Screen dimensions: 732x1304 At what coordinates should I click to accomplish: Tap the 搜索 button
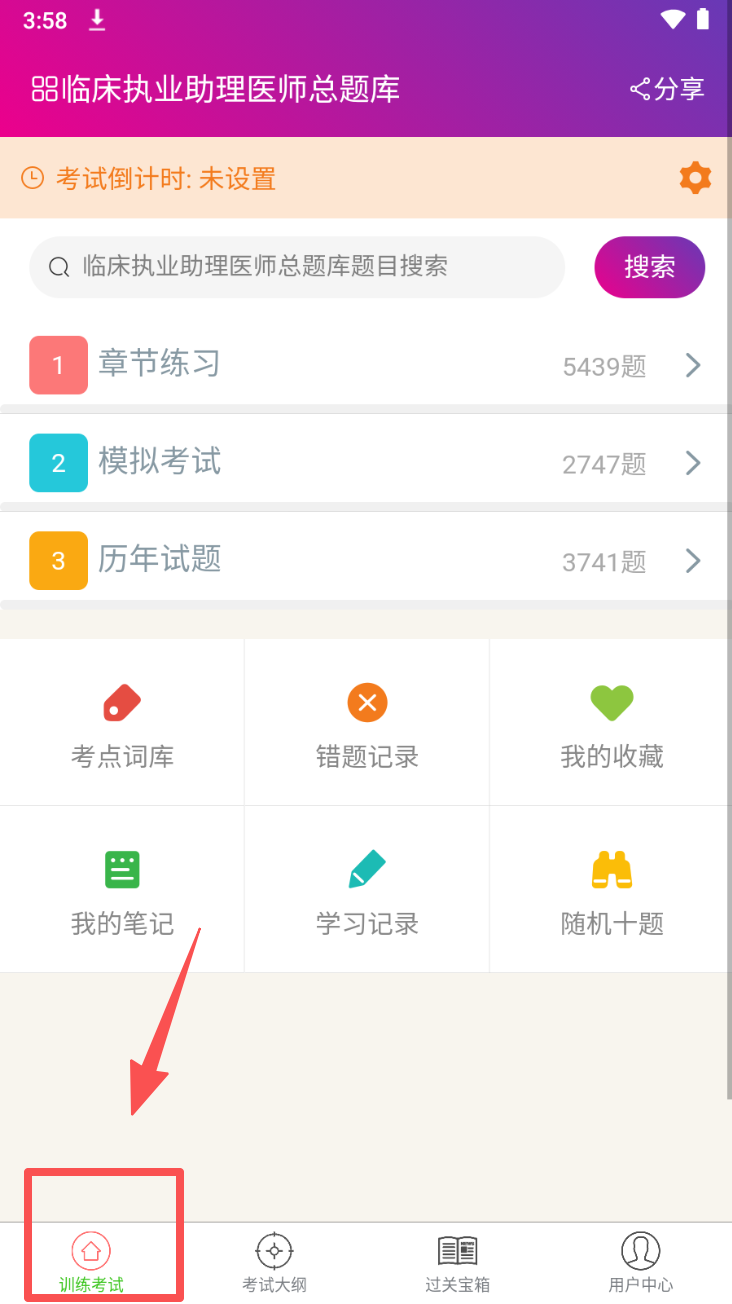tap(649, 267)
